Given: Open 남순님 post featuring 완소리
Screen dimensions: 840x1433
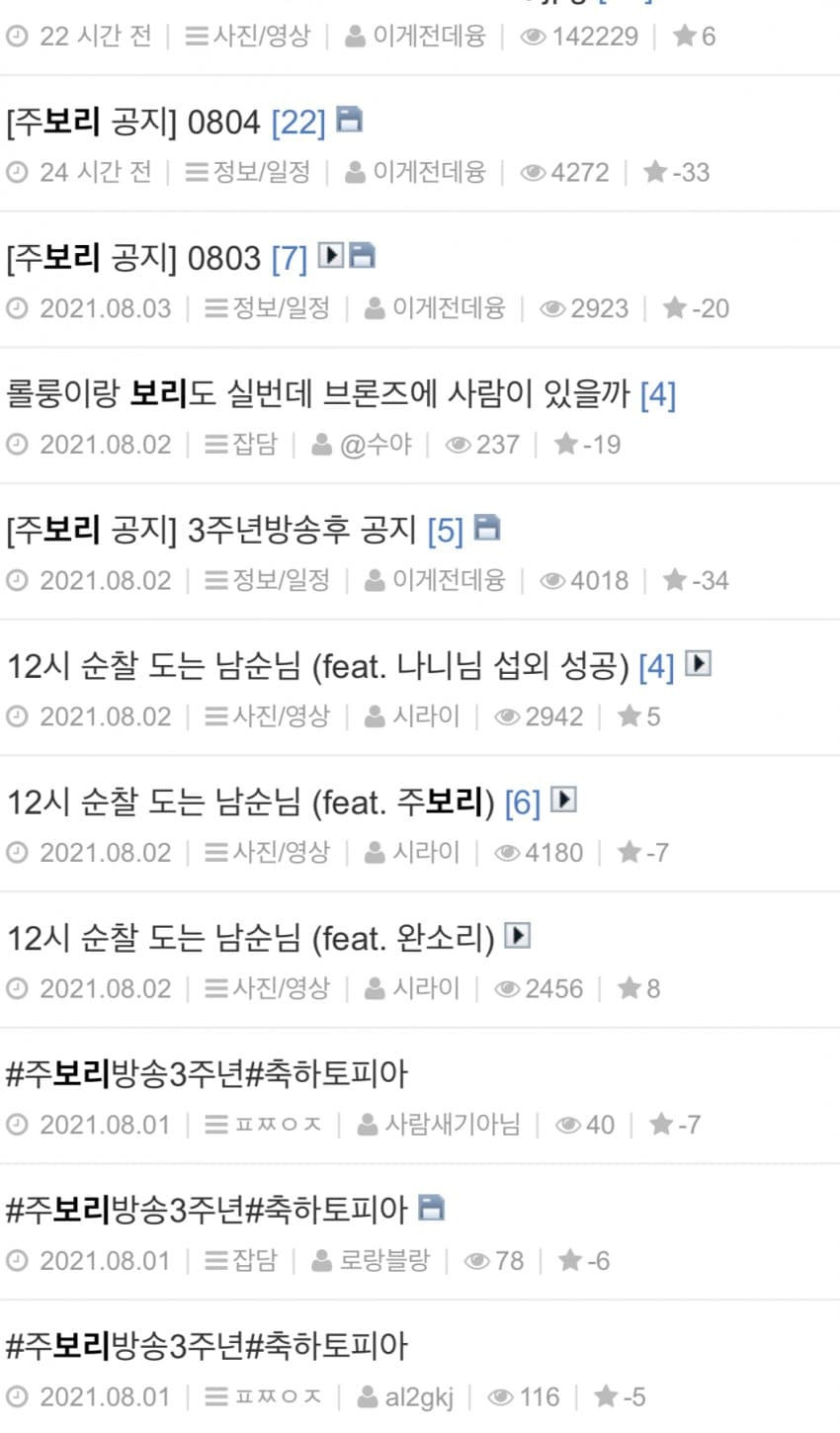Looking at the screenshot, I should pyautogui.click(x=250, y=938).
